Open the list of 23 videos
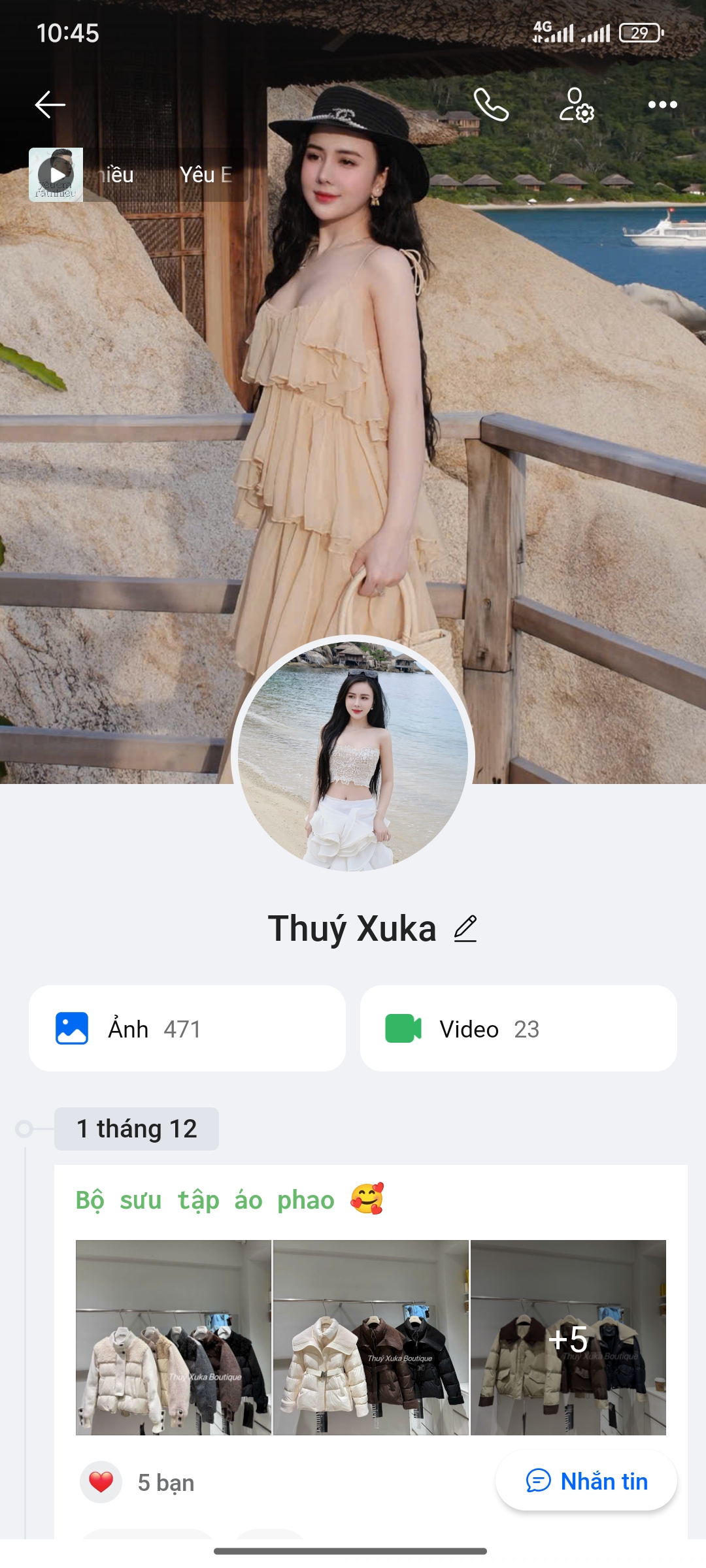Viewport: 706px width, 1568px height. (518, 1028)
